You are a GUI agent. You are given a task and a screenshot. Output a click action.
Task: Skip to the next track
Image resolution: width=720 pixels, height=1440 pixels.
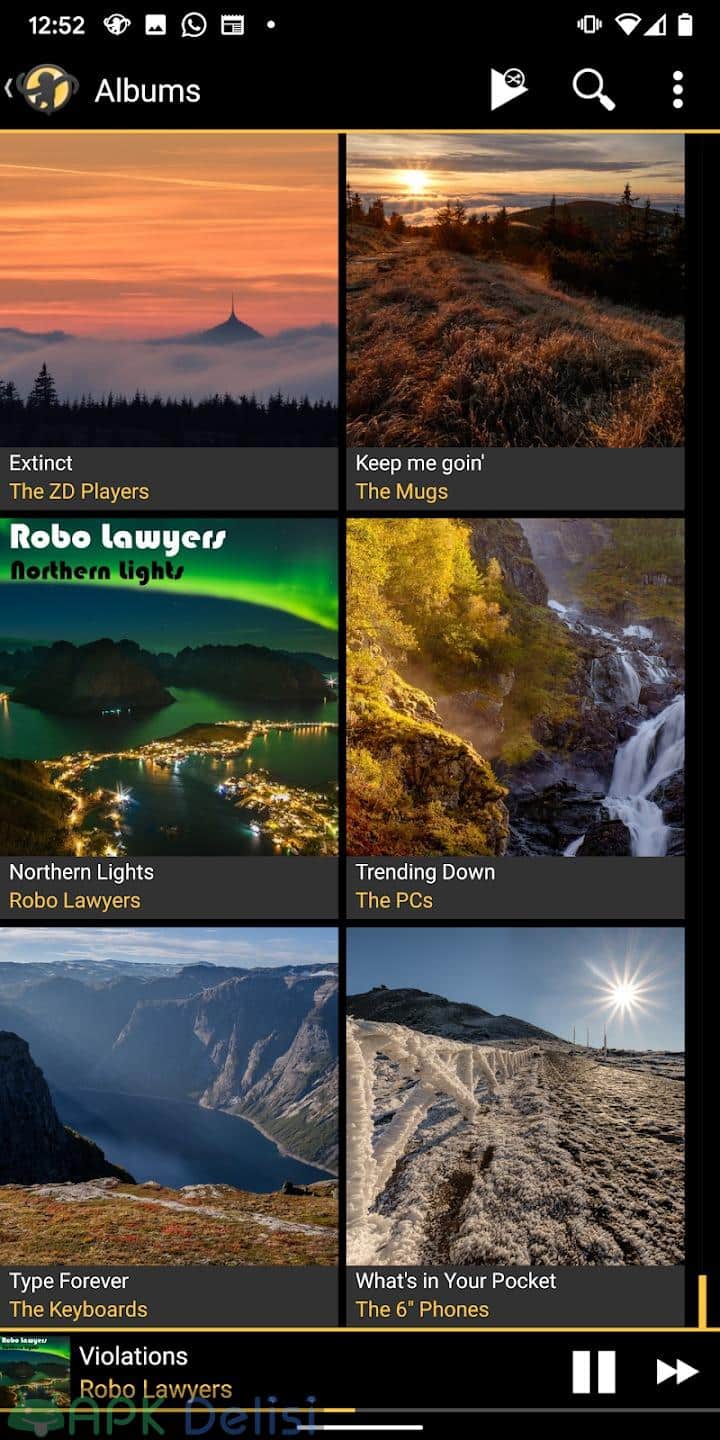[677, 1372]
